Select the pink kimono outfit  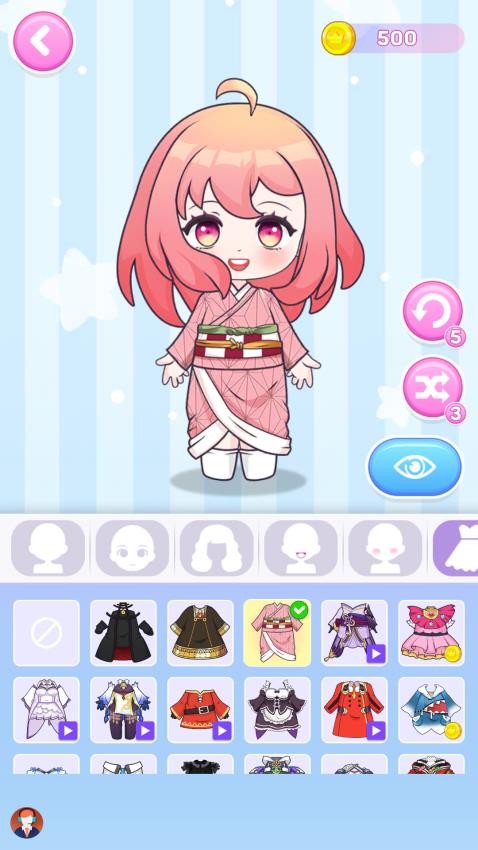pos(277,633)
